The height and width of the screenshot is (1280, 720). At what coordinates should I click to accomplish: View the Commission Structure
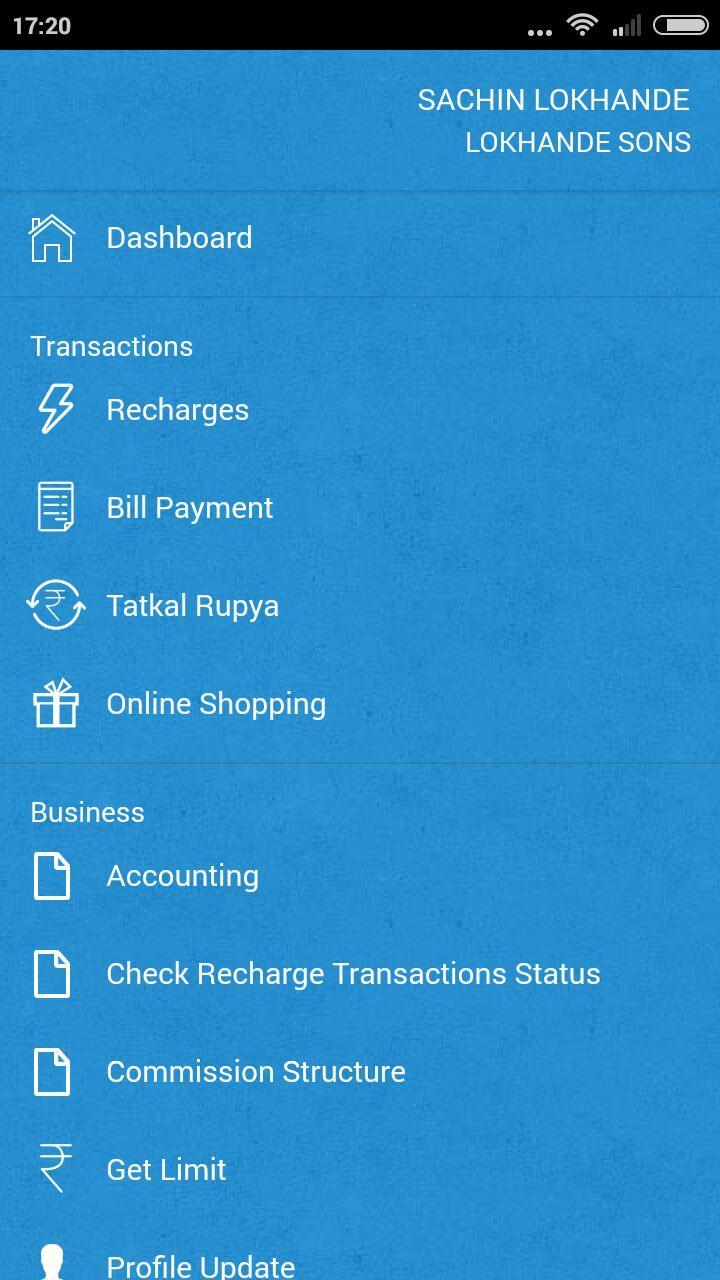point(255,1072)
